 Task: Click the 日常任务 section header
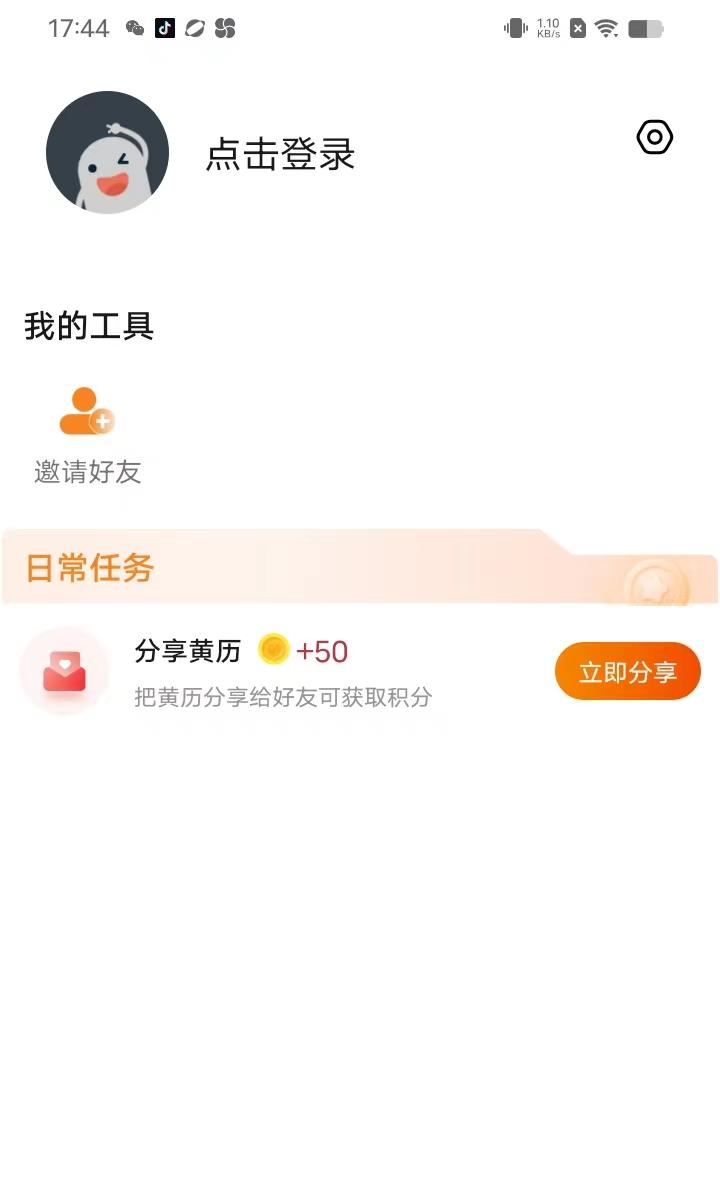click(x=88, y=568)
